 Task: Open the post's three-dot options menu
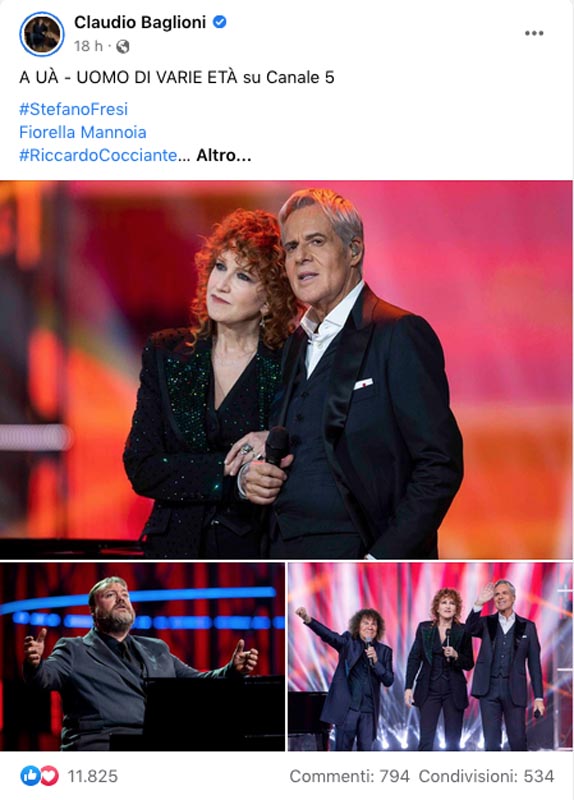click(534, 33)
